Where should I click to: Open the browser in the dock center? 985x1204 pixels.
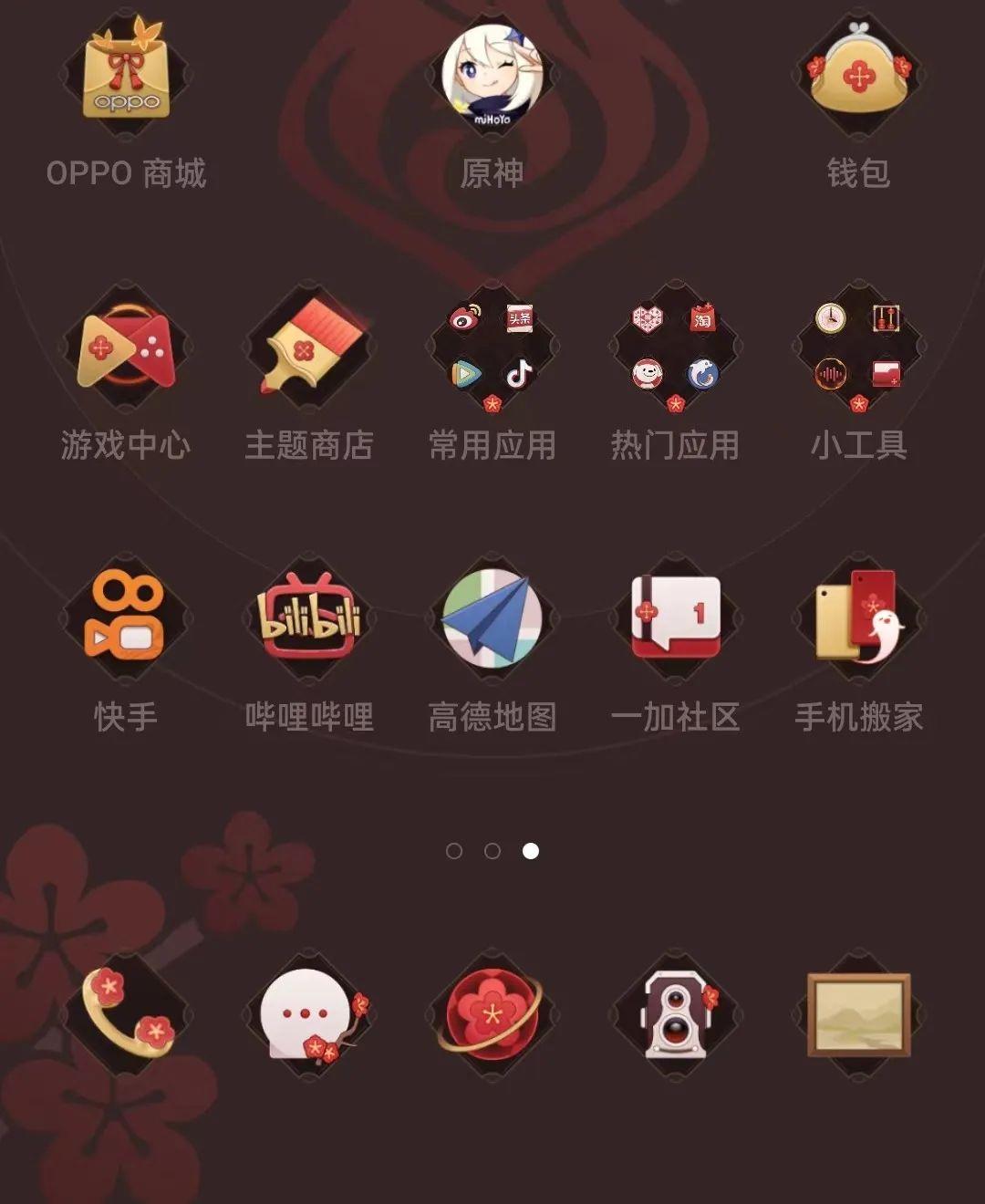490,1012
